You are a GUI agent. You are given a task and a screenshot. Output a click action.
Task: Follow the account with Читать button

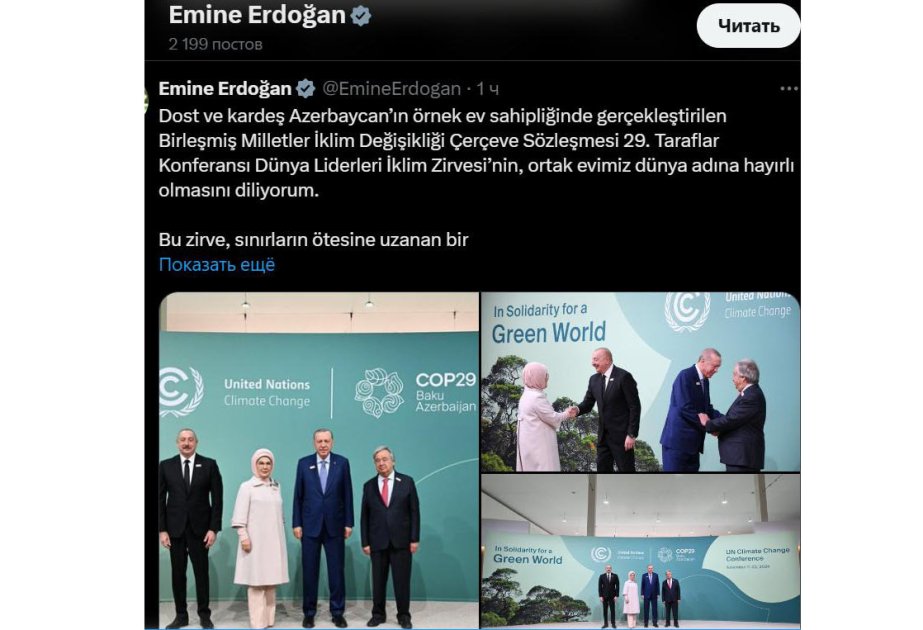tap(747, 26)
